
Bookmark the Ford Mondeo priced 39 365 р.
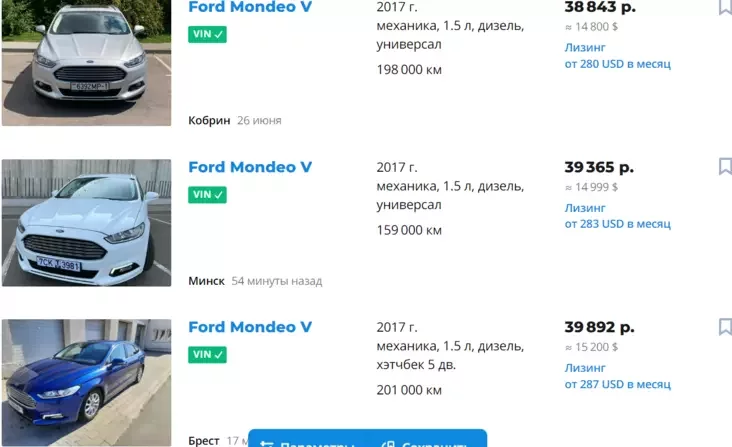(x=725, y=167)
